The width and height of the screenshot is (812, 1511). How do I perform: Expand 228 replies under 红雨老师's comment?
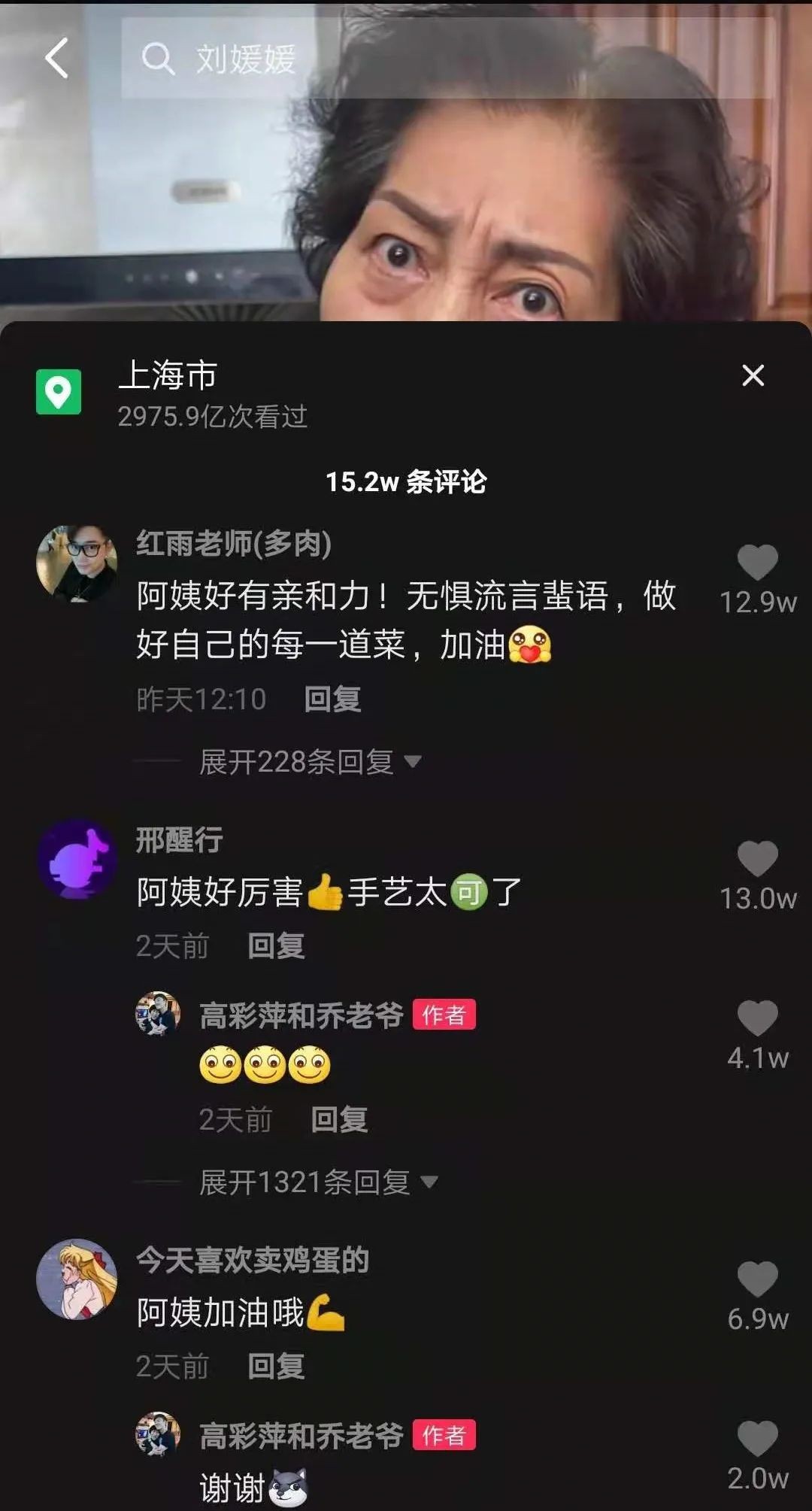308,762
